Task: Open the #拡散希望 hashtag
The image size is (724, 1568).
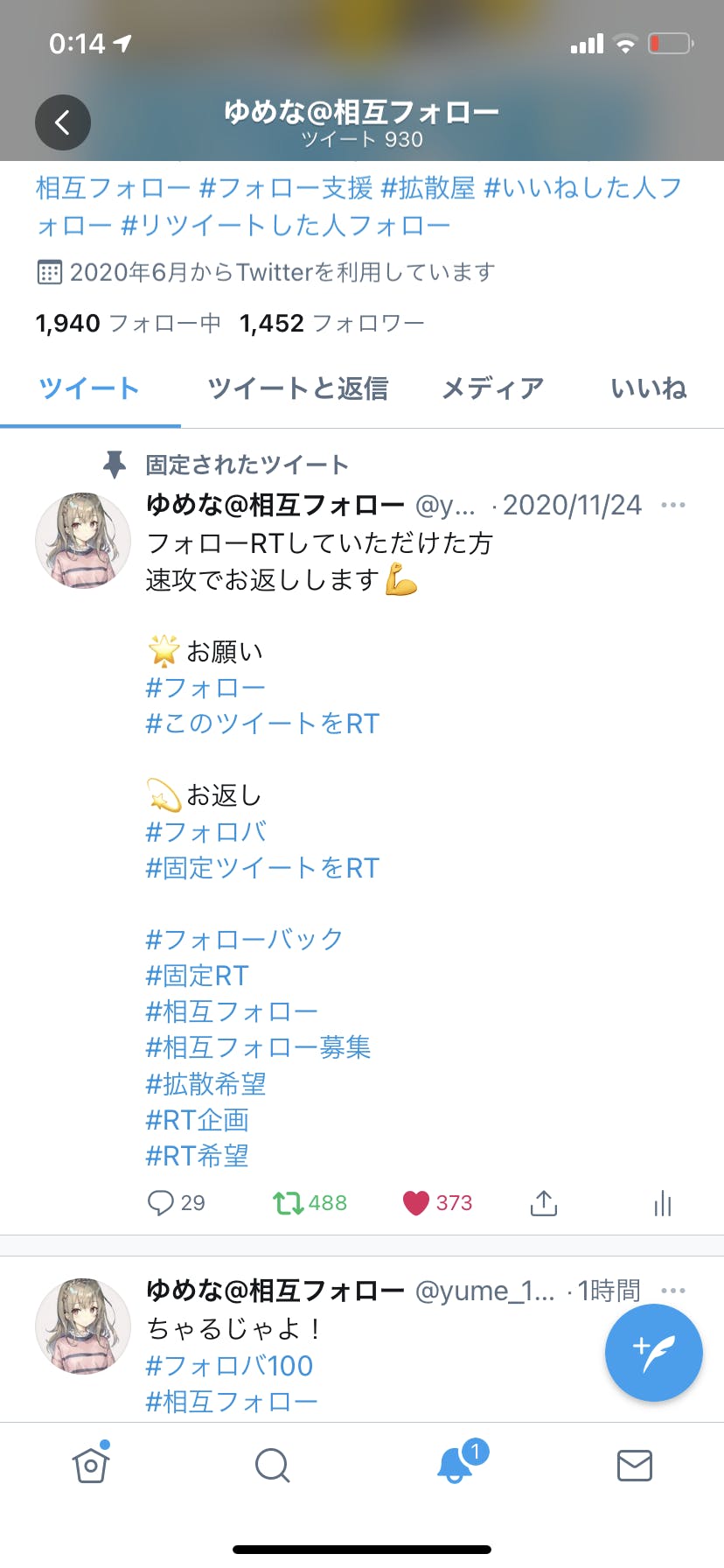Action: click(205, 1084)
